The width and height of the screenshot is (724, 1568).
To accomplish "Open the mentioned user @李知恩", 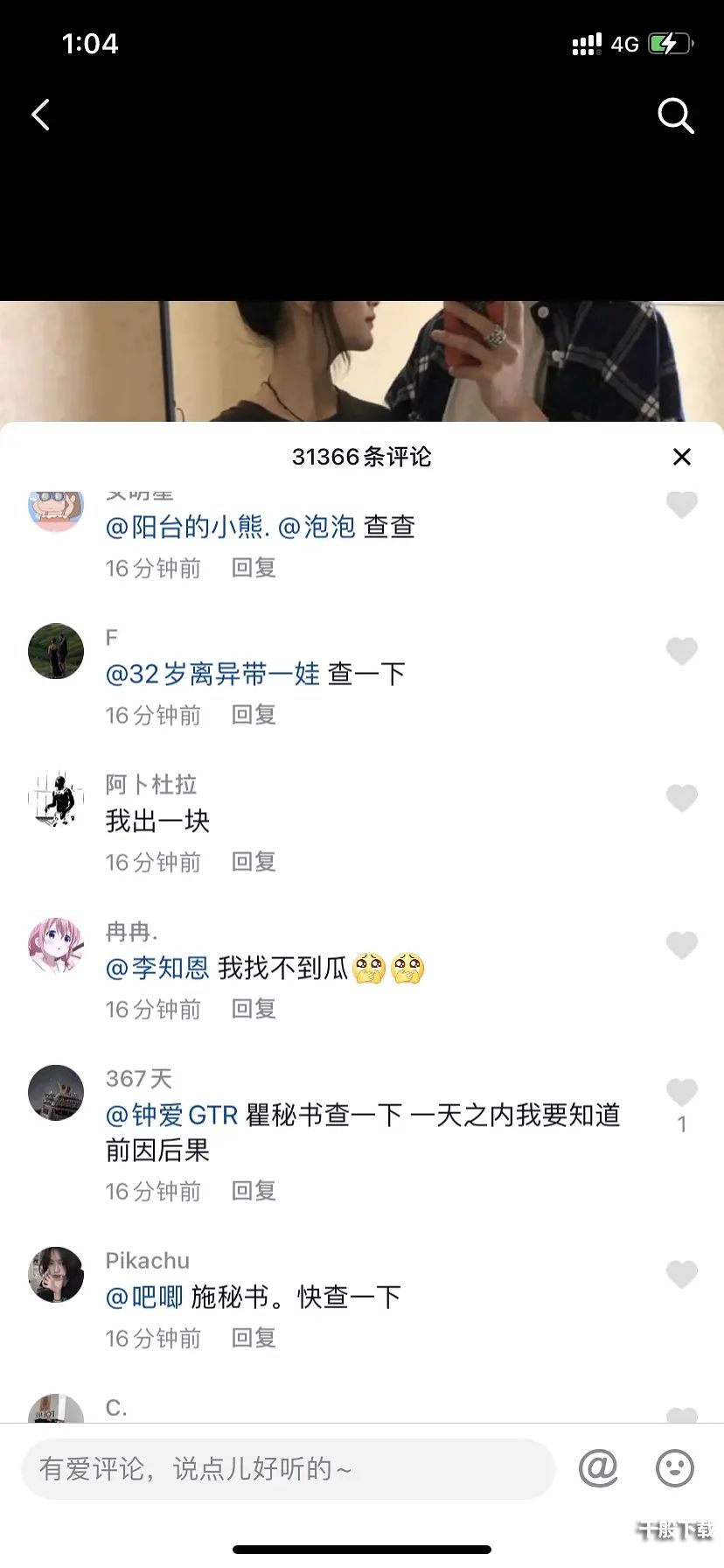I will (x=157, y=968).
